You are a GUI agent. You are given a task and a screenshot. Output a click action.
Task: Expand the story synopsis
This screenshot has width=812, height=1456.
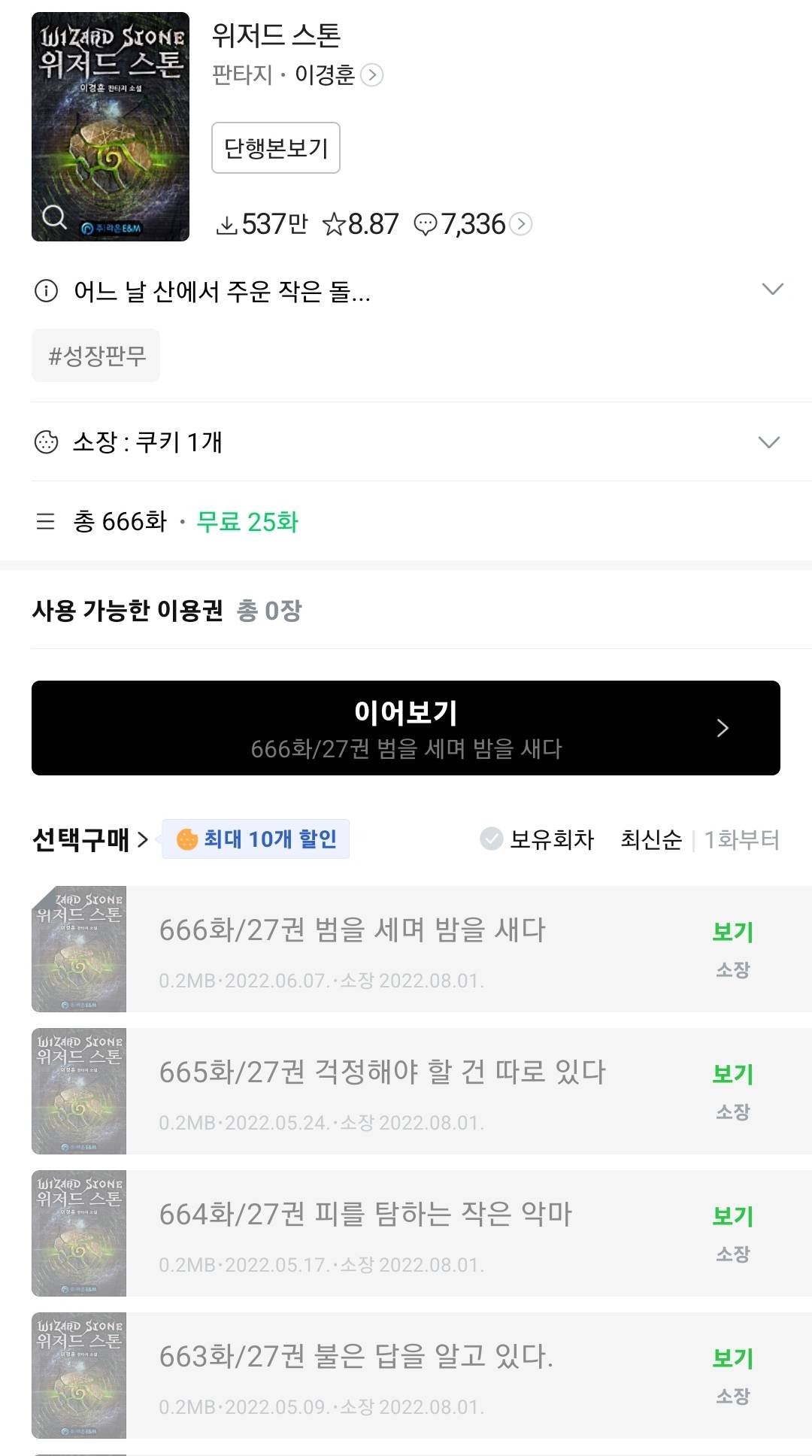pyautogui.click(x=772, y=290)
